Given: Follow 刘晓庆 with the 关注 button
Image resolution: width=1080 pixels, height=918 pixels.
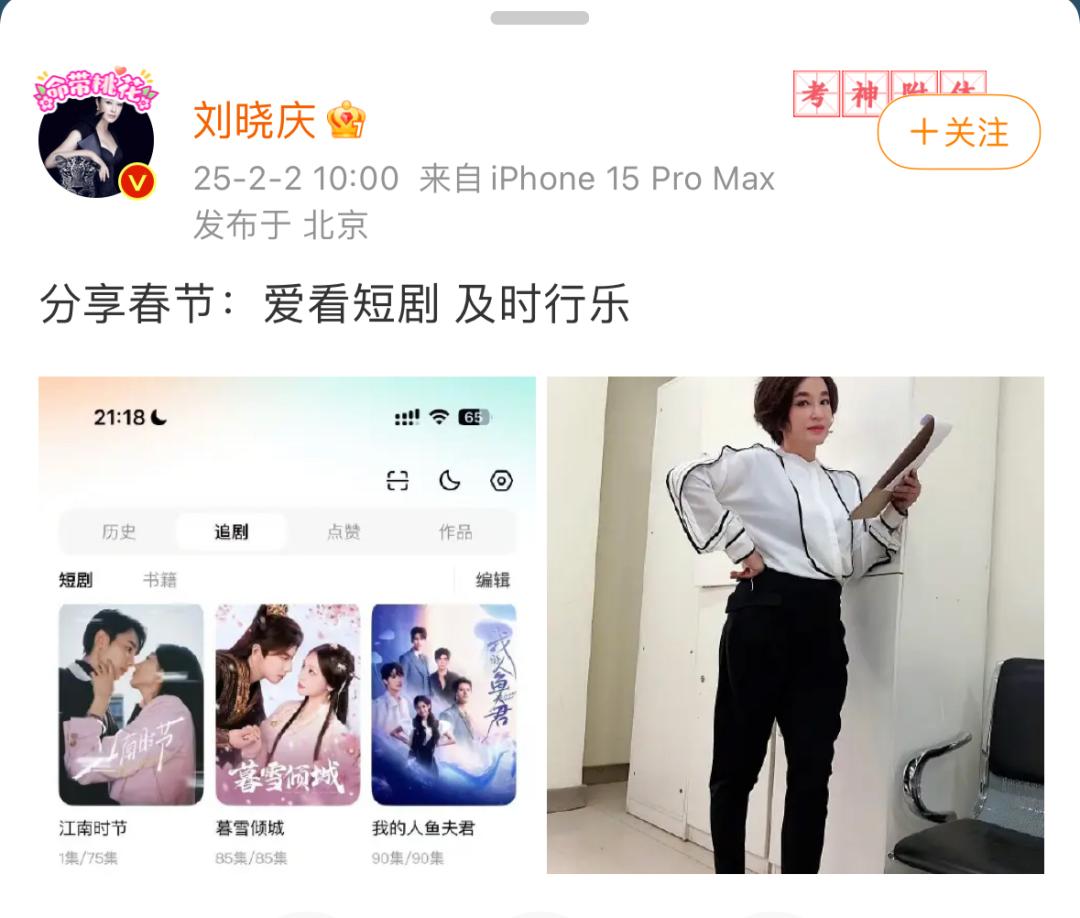Looking at the screenshot, I should point(958,132).
